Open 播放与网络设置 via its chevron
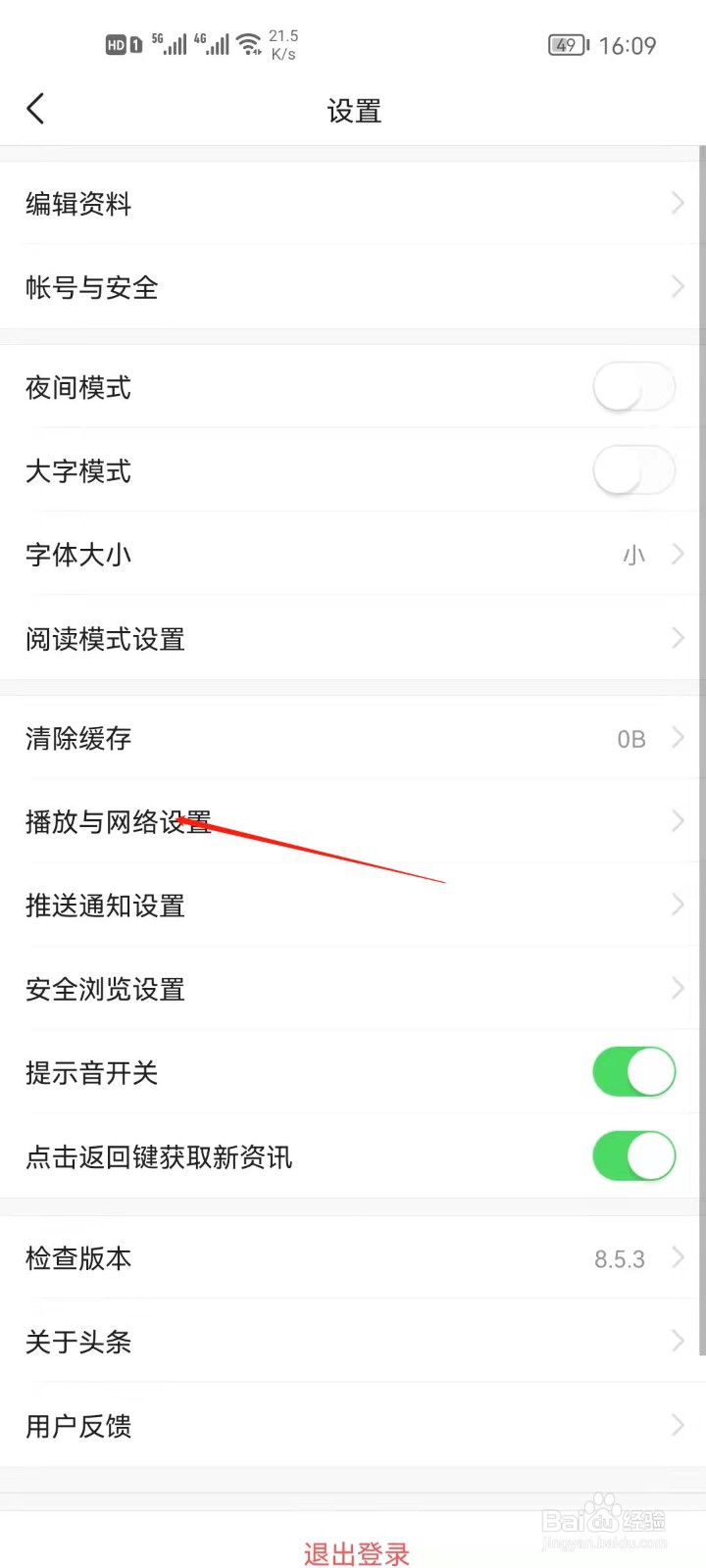Viewport: 706px width, 1568px height. [x=677, y=821]
